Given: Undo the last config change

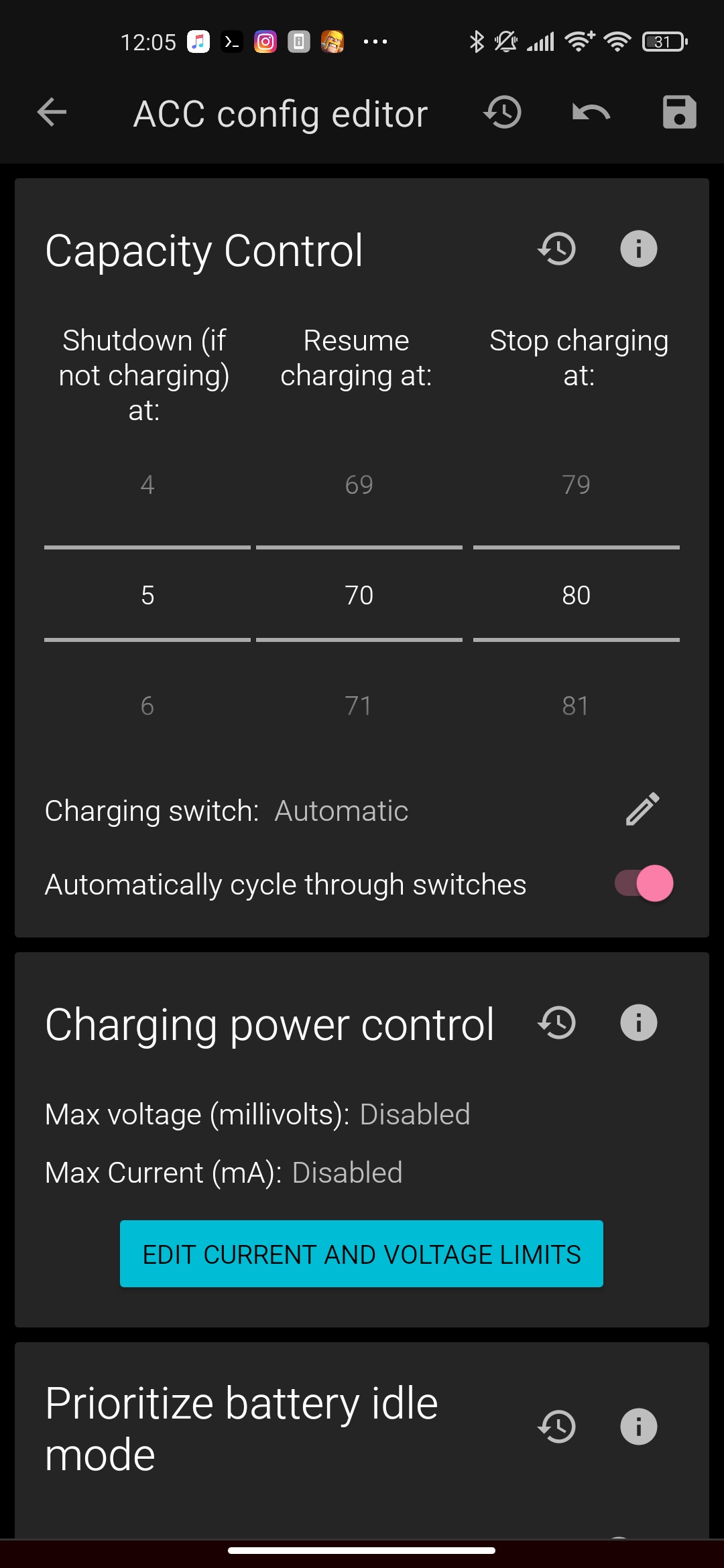Looking at the screenshot, I should [x=590, y=113].
